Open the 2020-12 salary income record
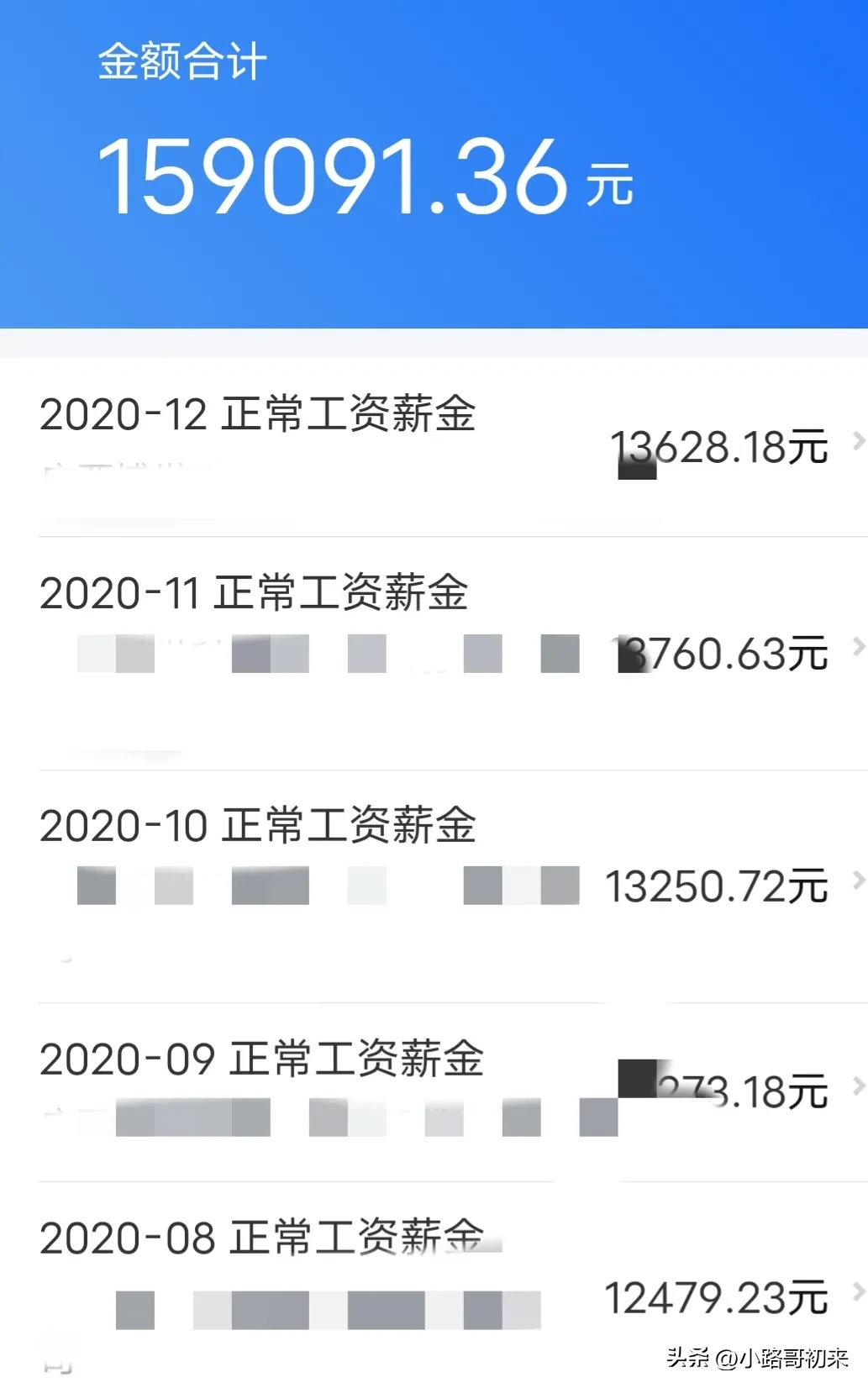 click(434, 445)
